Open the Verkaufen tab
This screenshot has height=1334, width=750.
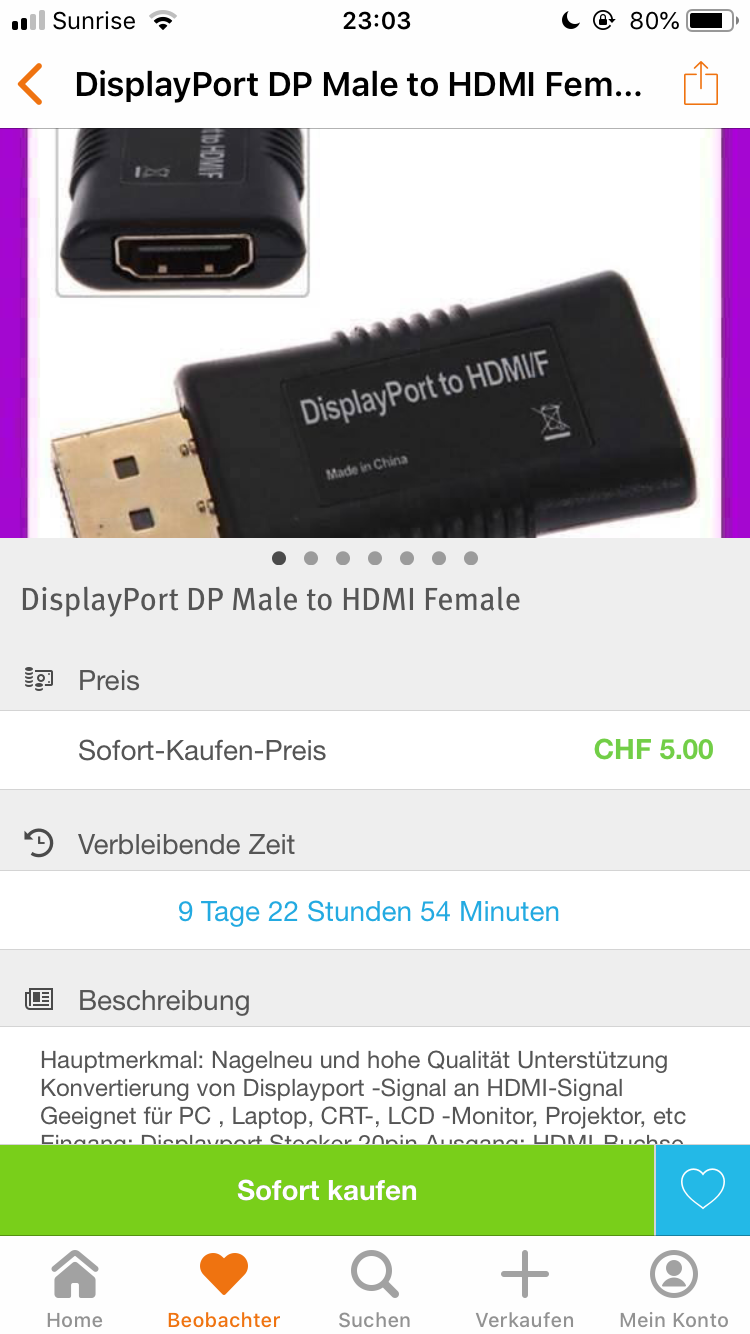tap(524, 1288)
